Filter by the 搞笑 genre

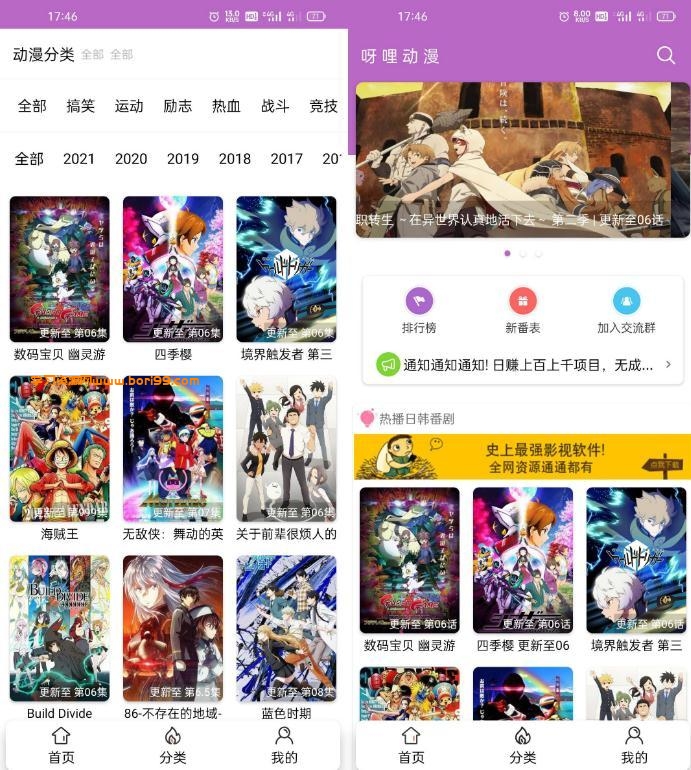[81, 106]
